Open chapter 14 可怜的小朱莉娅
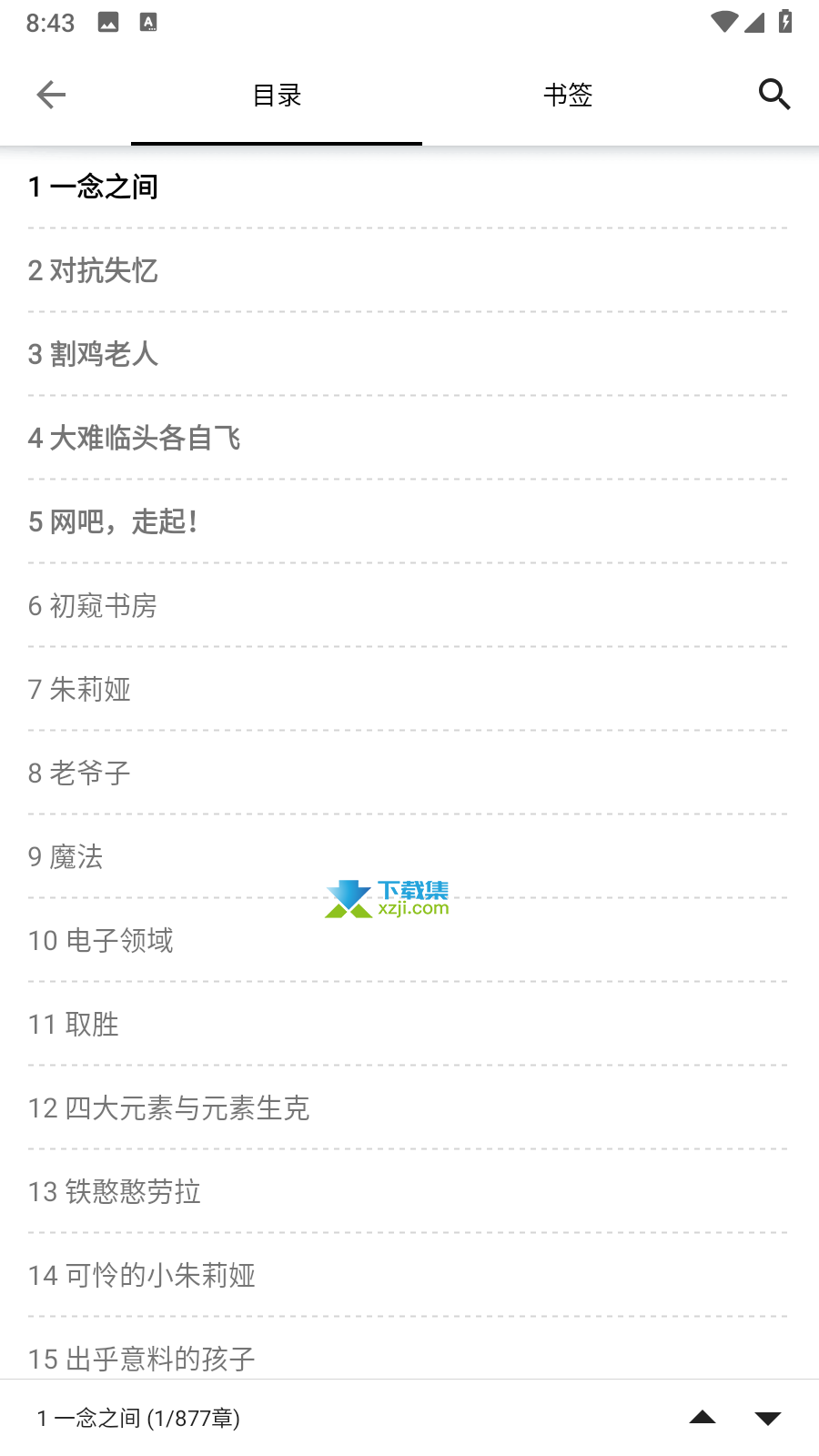This screenshot has width=819, height=1456. pyautogui.click(x=409, y=1275)
